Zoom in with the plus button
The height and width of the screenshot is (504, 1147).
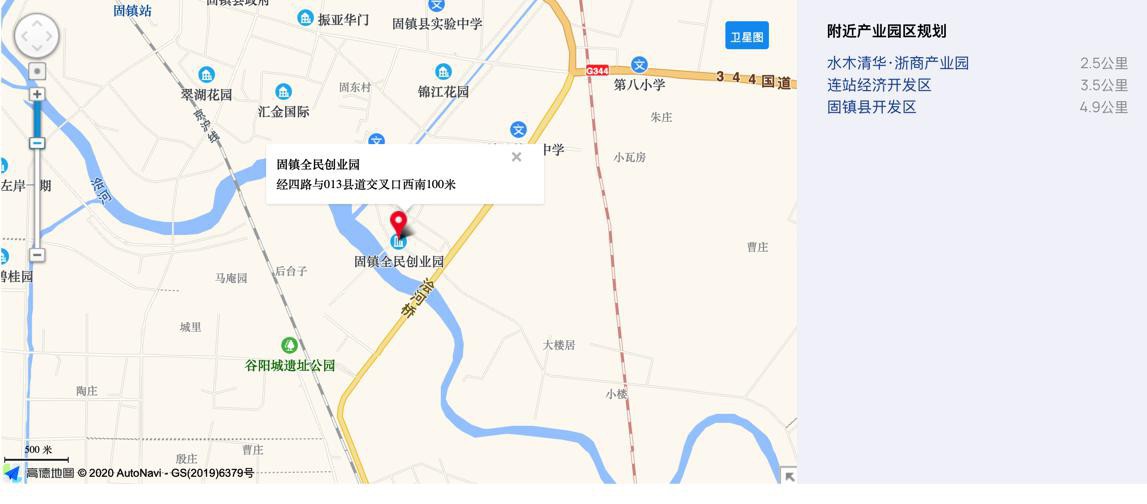point(37,94)
